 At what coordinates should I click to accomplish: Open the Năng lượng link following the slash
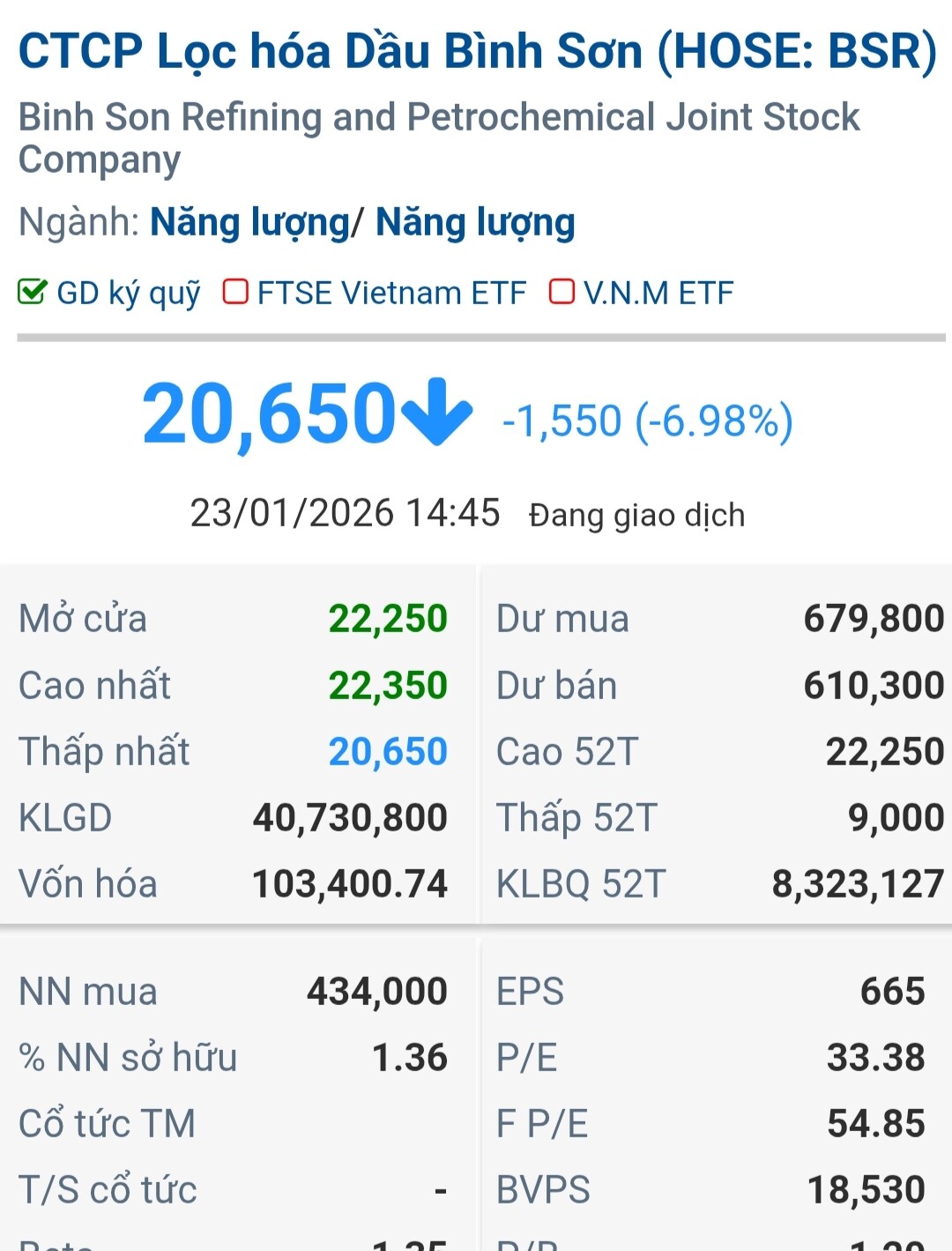pos(475,223)
